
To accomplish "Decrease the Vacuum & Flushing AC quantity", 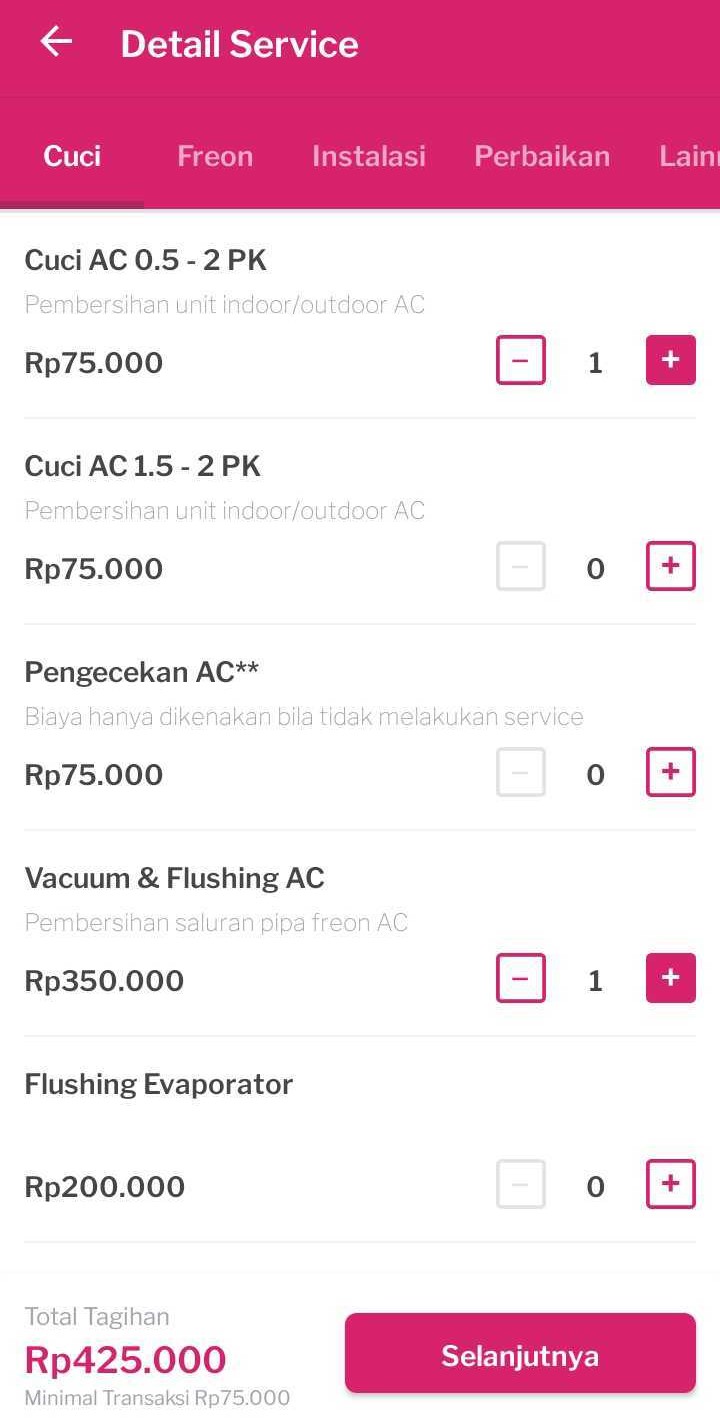I will tap(520, 978).
